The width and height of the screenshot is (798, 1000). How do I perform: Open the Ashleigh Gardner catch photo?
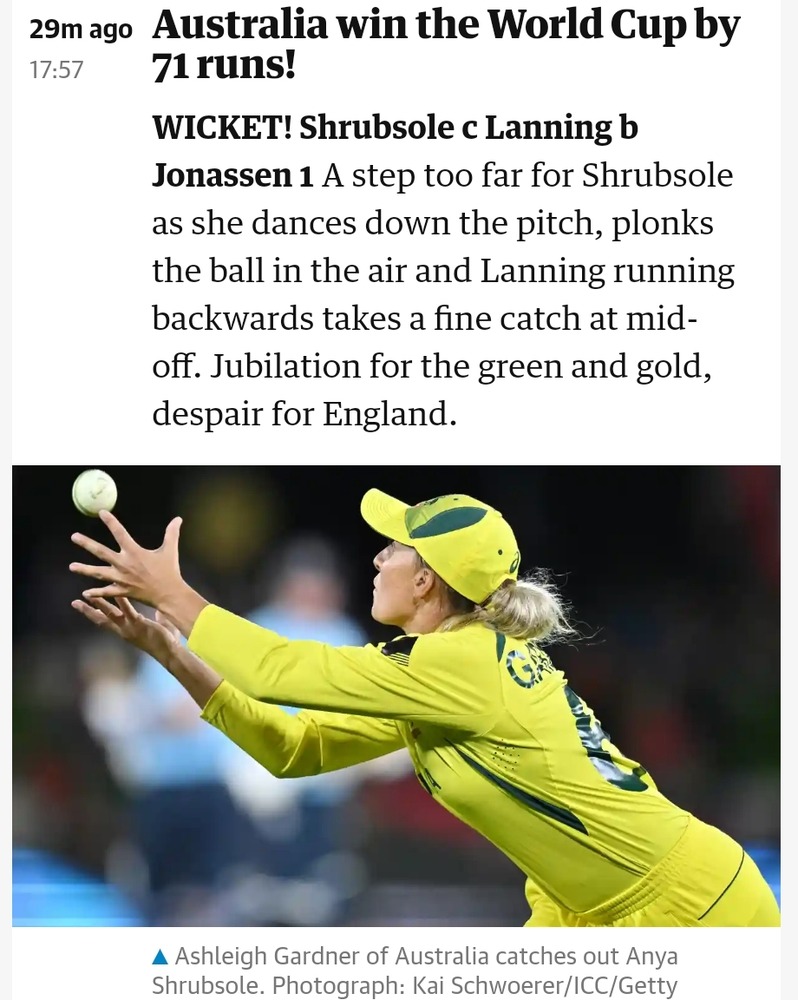pyautogui.click(x=396, y=695)
